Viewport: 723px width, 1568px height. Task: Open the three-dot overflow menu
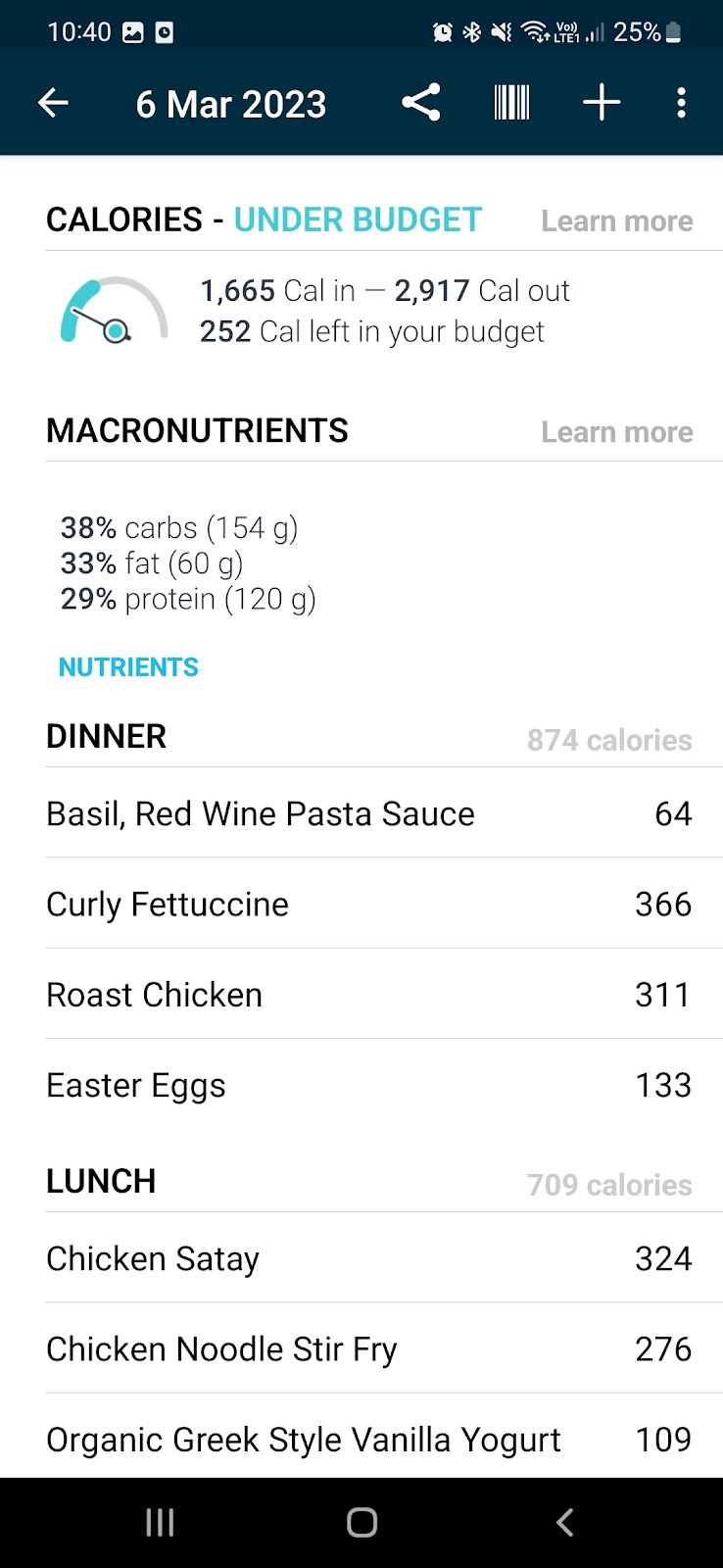(681, 103)
